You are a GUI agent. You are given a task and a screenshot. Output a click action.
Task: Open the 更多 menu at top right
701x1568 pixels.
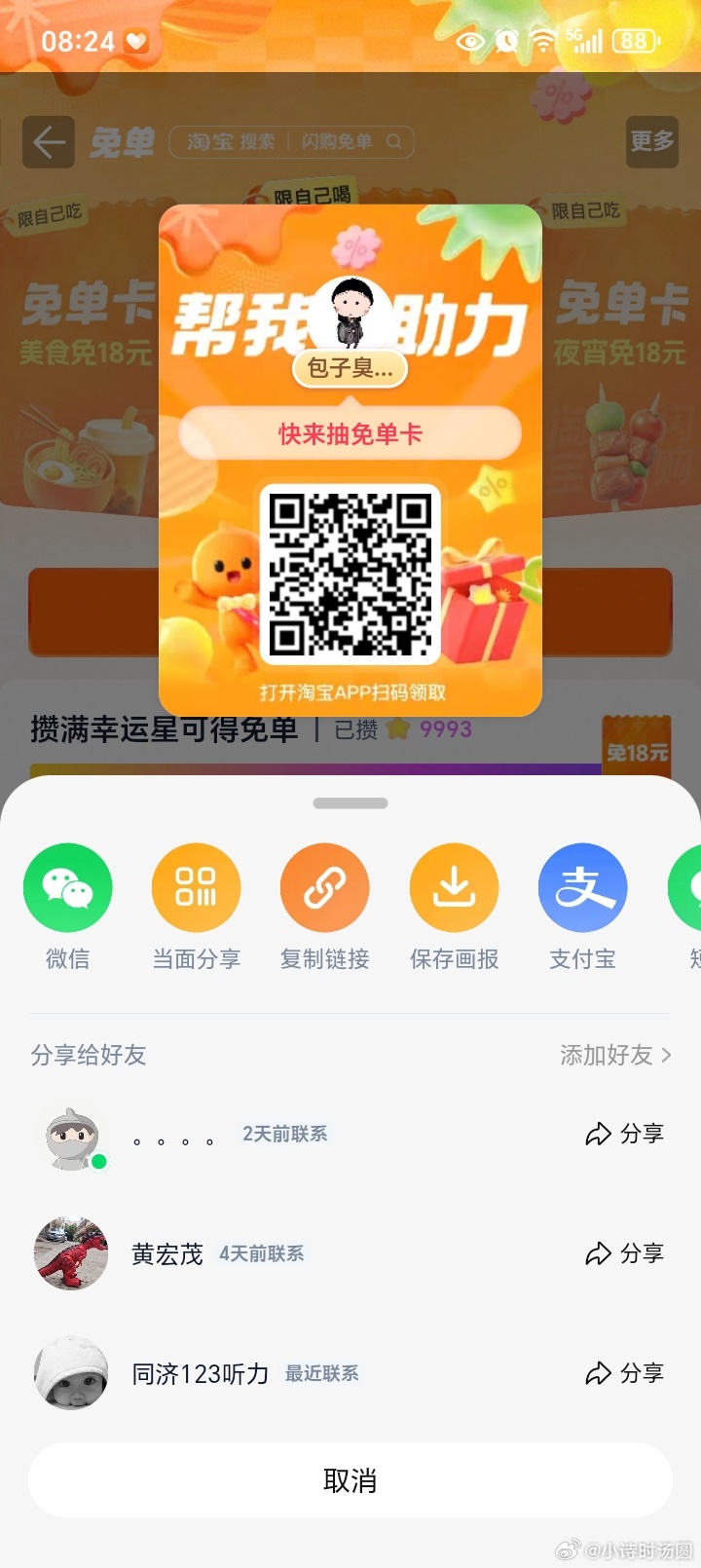click(651, 142)
